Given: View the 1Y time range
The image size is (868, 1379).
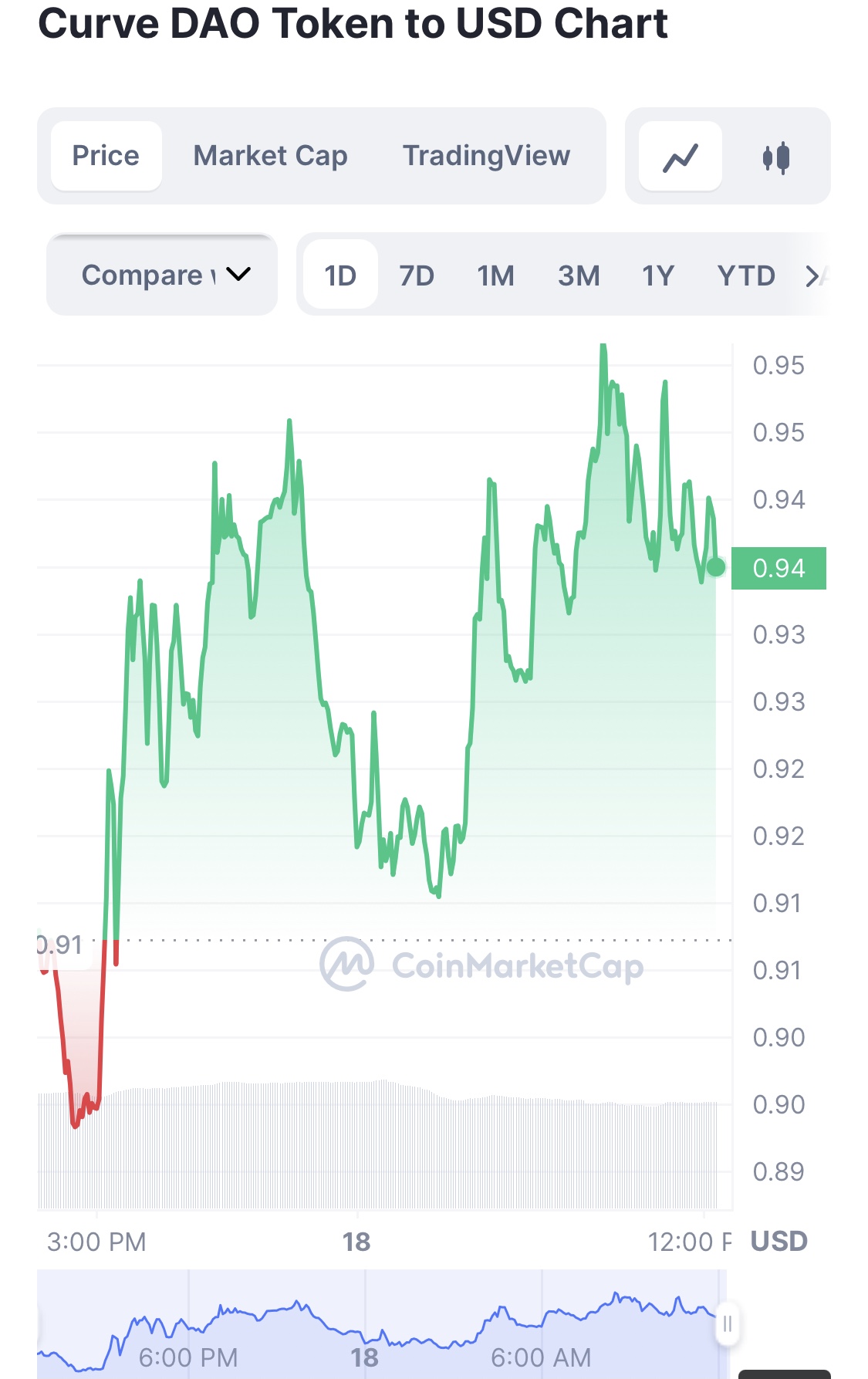Looking at the screenshot, I should tap(658, 275).
